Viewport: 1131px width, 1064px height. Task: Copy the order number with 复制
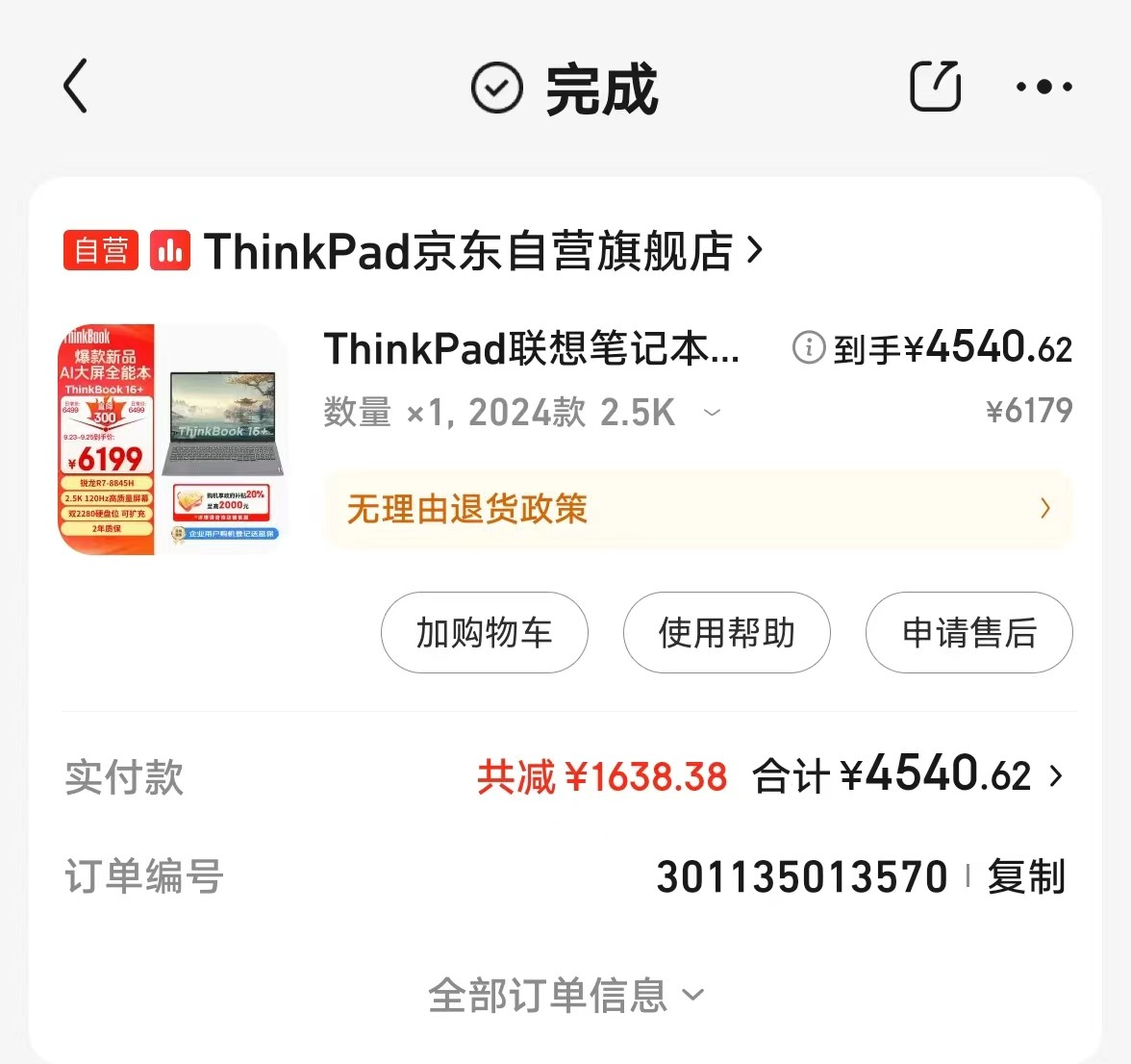tap(1025, 877)
